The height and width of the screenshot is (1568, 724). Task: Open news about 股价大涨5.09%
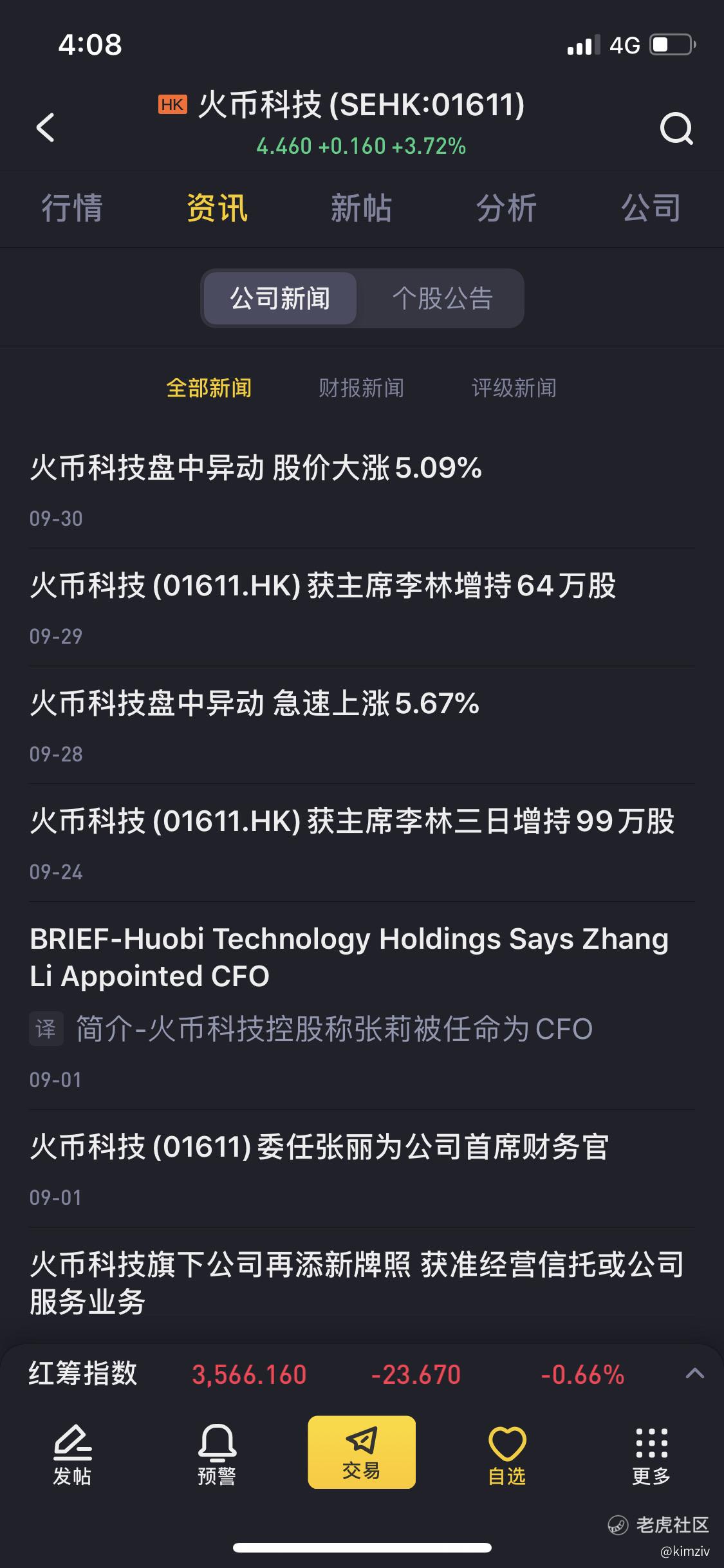coord(362,490)
